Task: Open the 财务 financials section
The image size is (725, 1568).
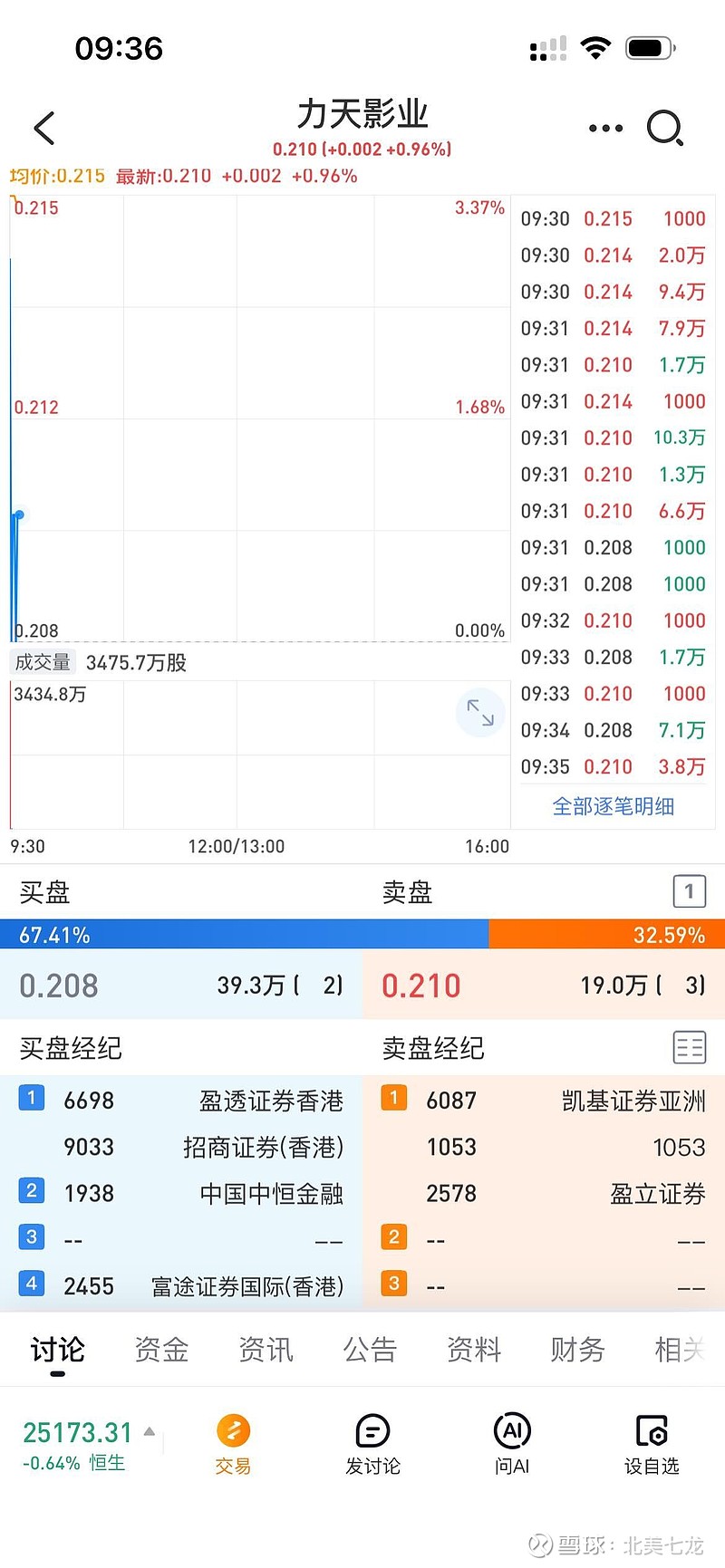Action: click(576, 1350)
